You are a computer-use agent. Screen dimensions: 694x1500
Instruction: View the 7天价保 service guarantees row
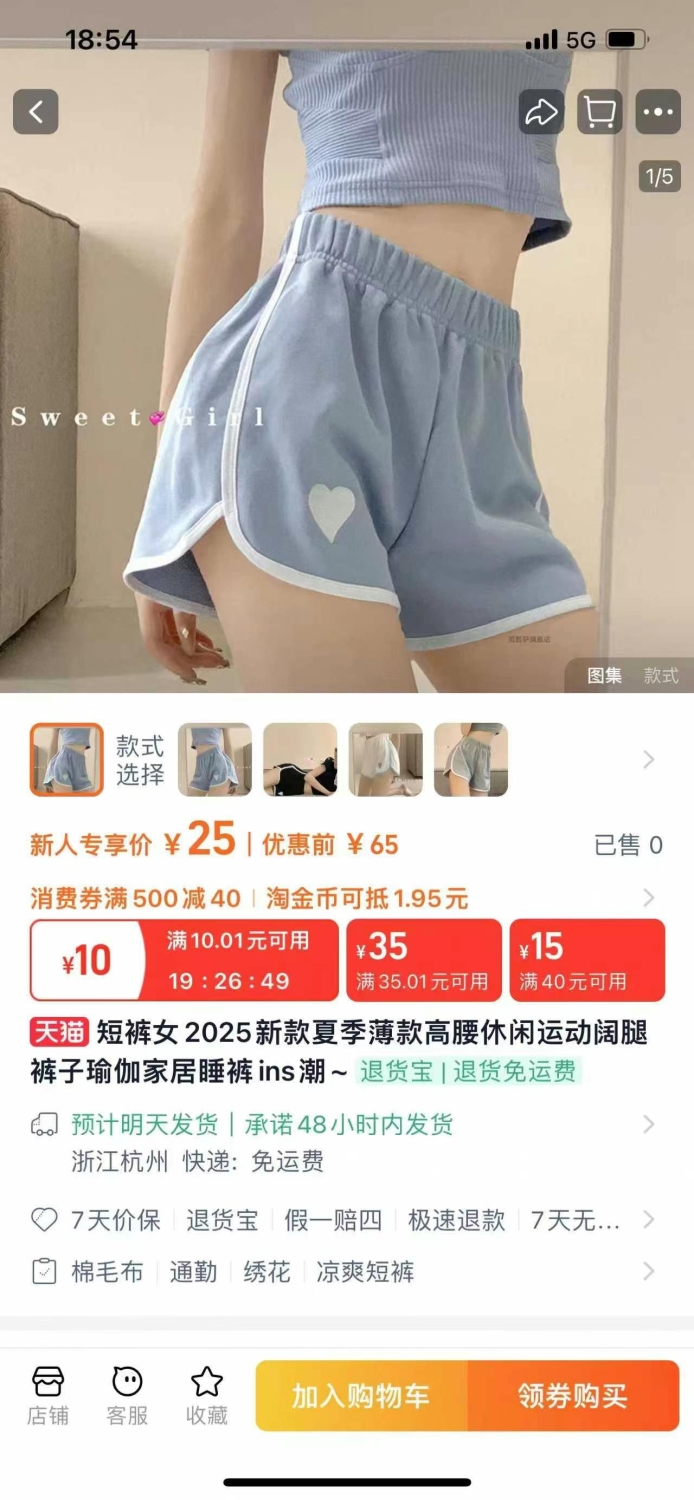[346, 1220]
